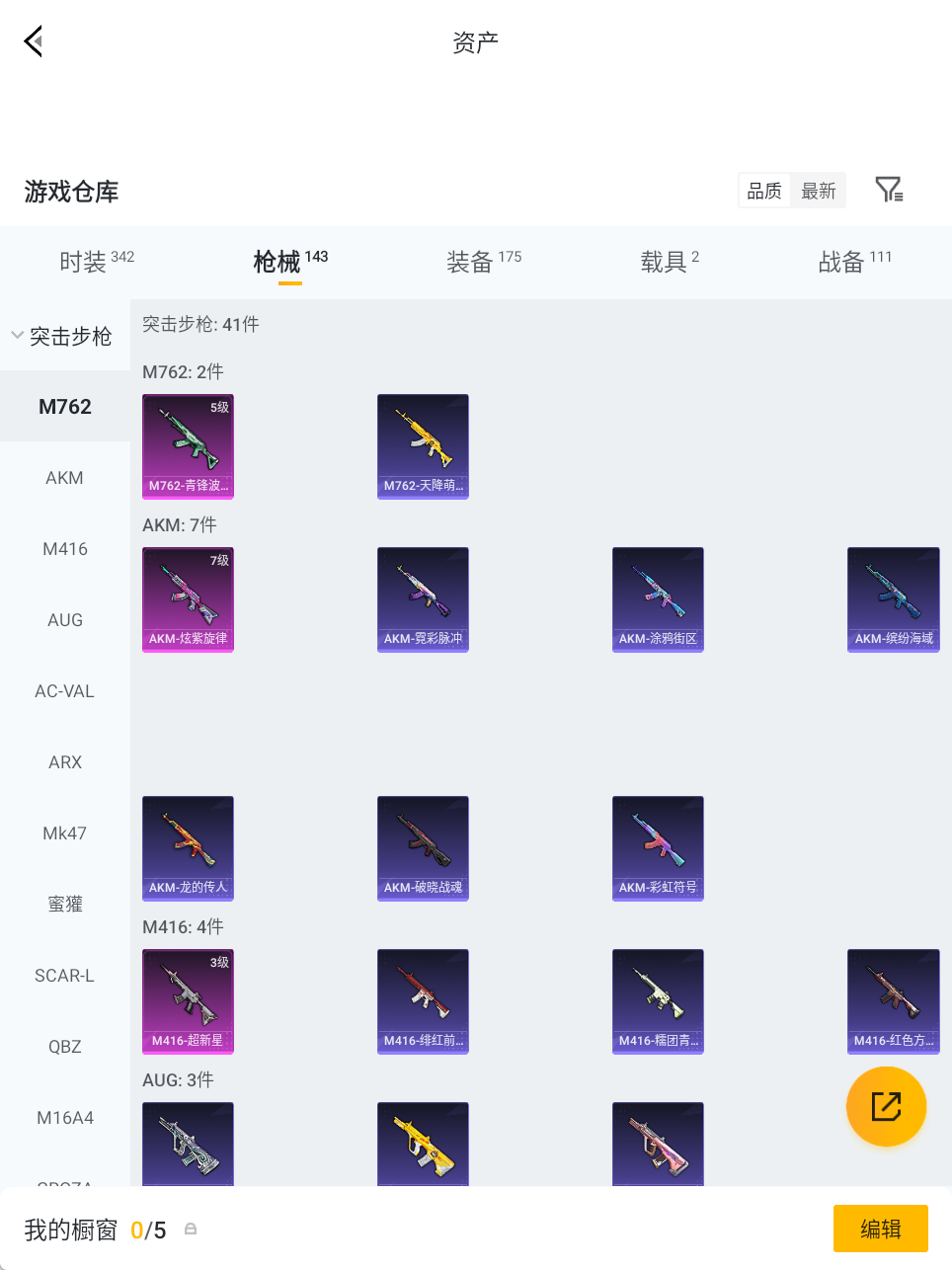Image resolution: width=952 pixels, height=1270 pixels.
Task: Tap the orange share floating button
Action: [886, 1106]
